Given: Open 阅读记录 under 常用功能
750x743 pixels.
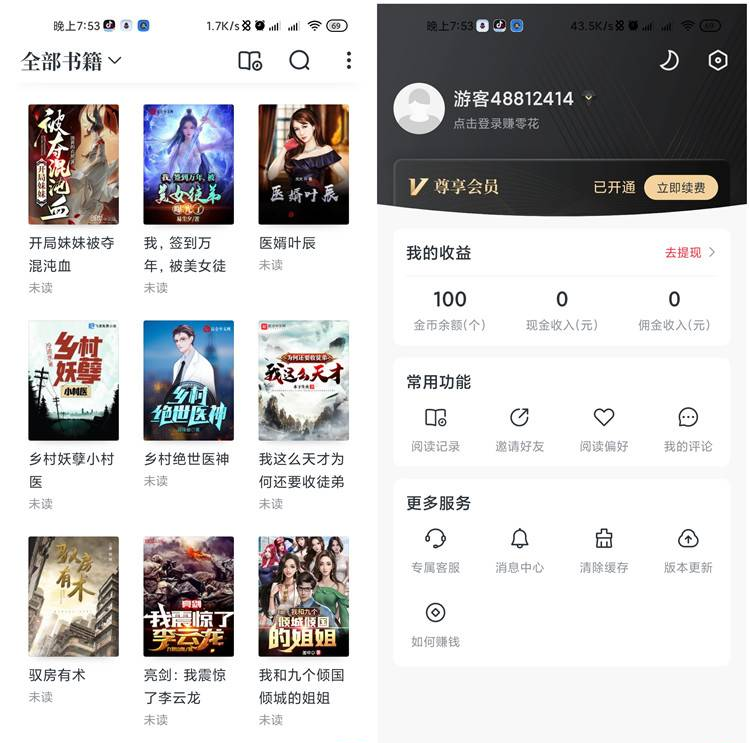Looking at the screenshot, I should (435, 429).
